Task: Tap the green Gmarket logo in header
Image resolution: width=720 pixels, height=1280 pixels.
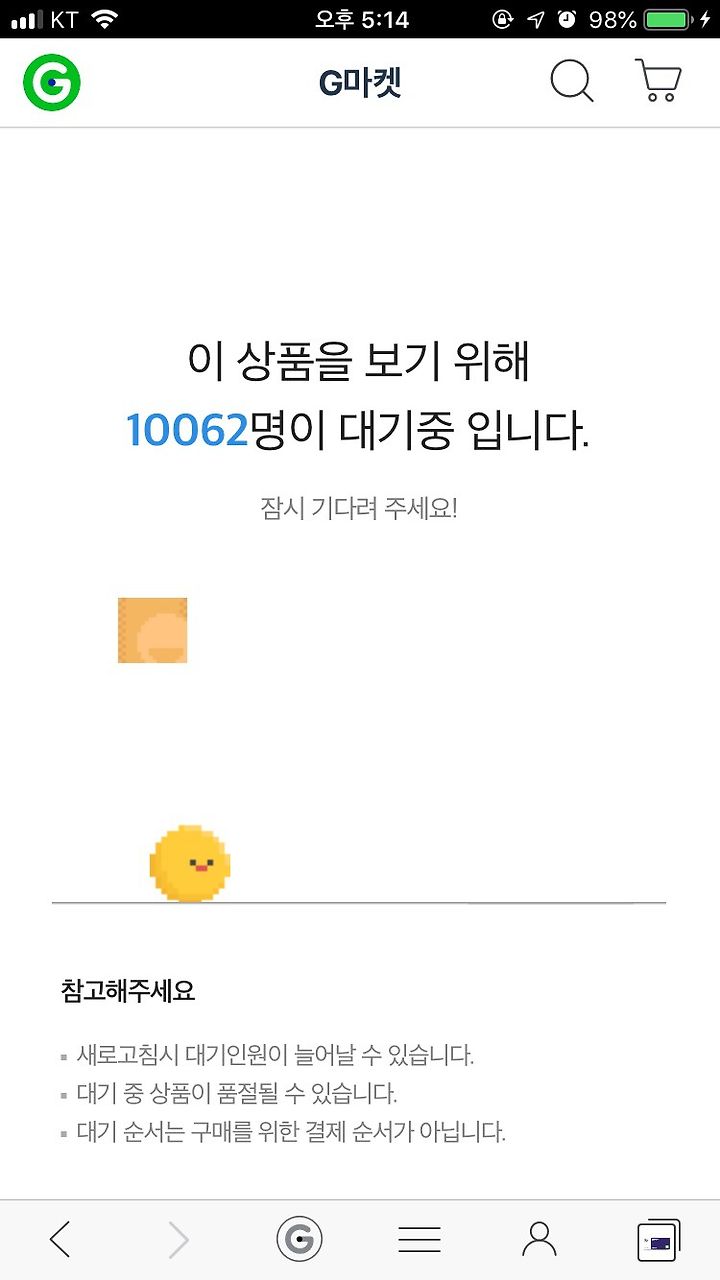Action: [52, 82]
